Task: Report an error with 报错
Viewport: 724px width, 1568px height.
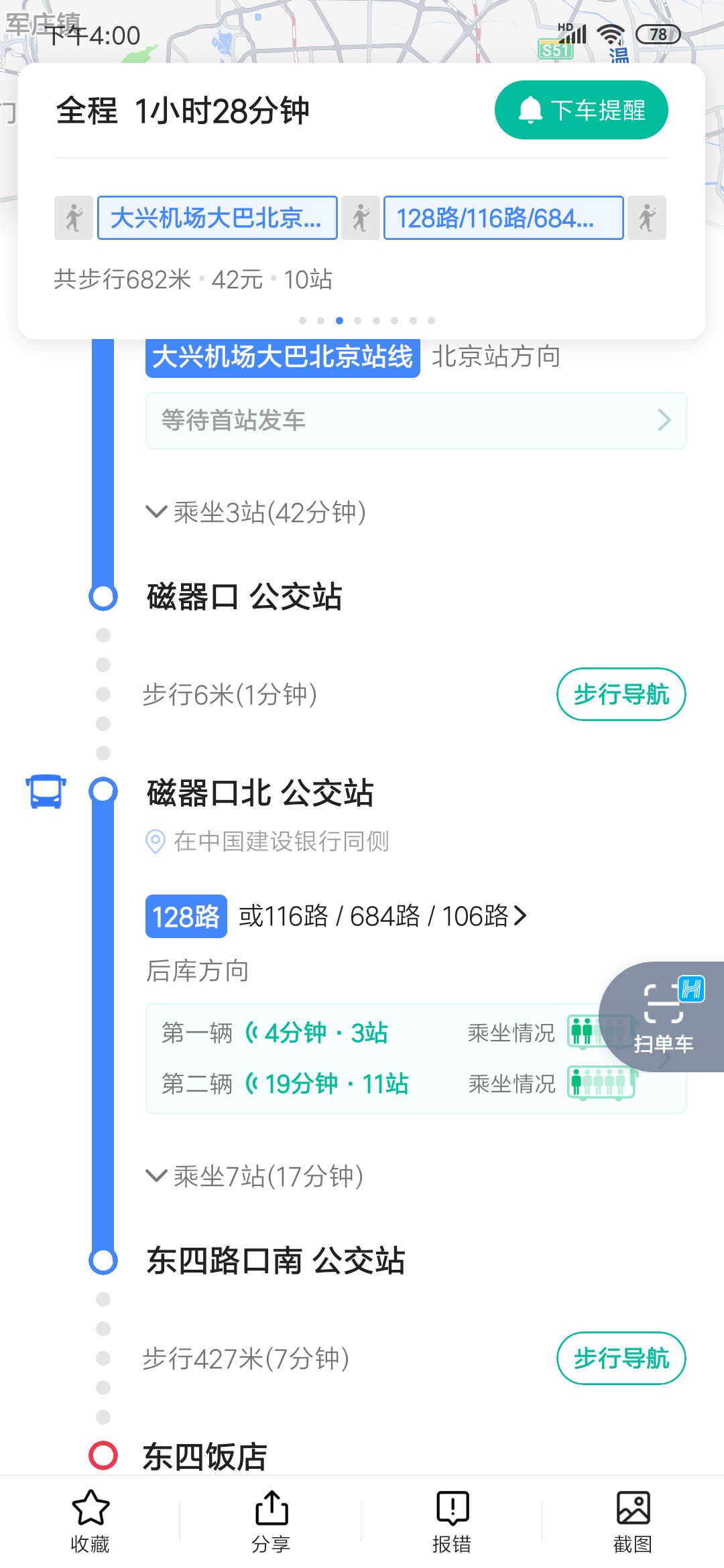Action: 452,1521
